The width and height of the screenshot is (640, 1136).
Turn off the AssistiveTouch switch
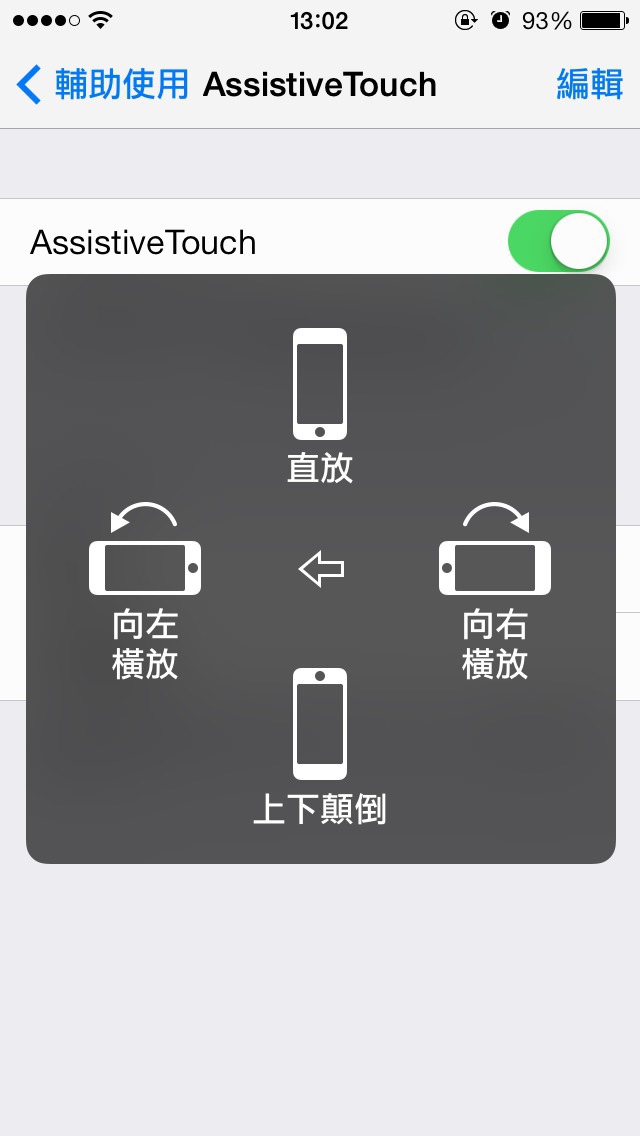point(558,241)
